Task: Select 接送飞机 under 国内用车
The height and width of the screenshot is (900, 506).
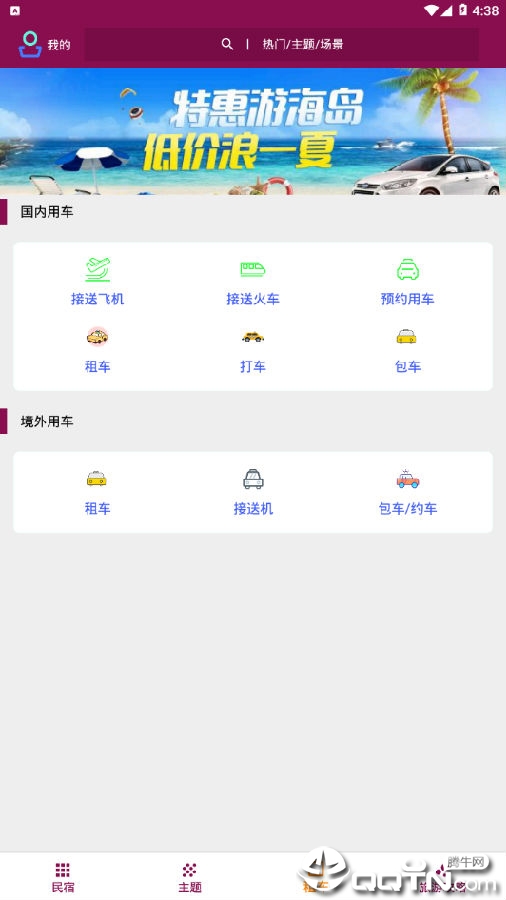Action: 98,282
